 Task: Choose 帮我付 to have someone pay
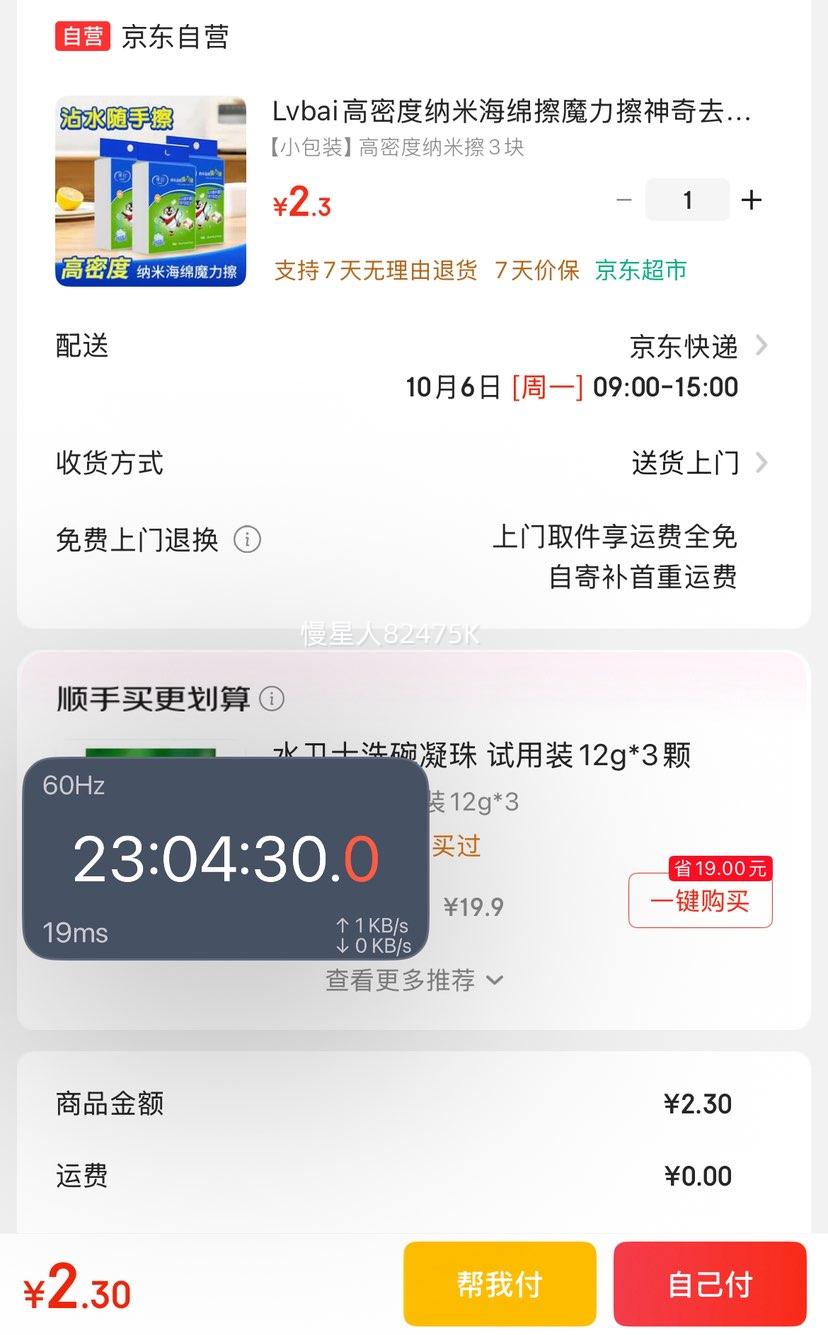pyautogui.click(x=499, y=1284)
